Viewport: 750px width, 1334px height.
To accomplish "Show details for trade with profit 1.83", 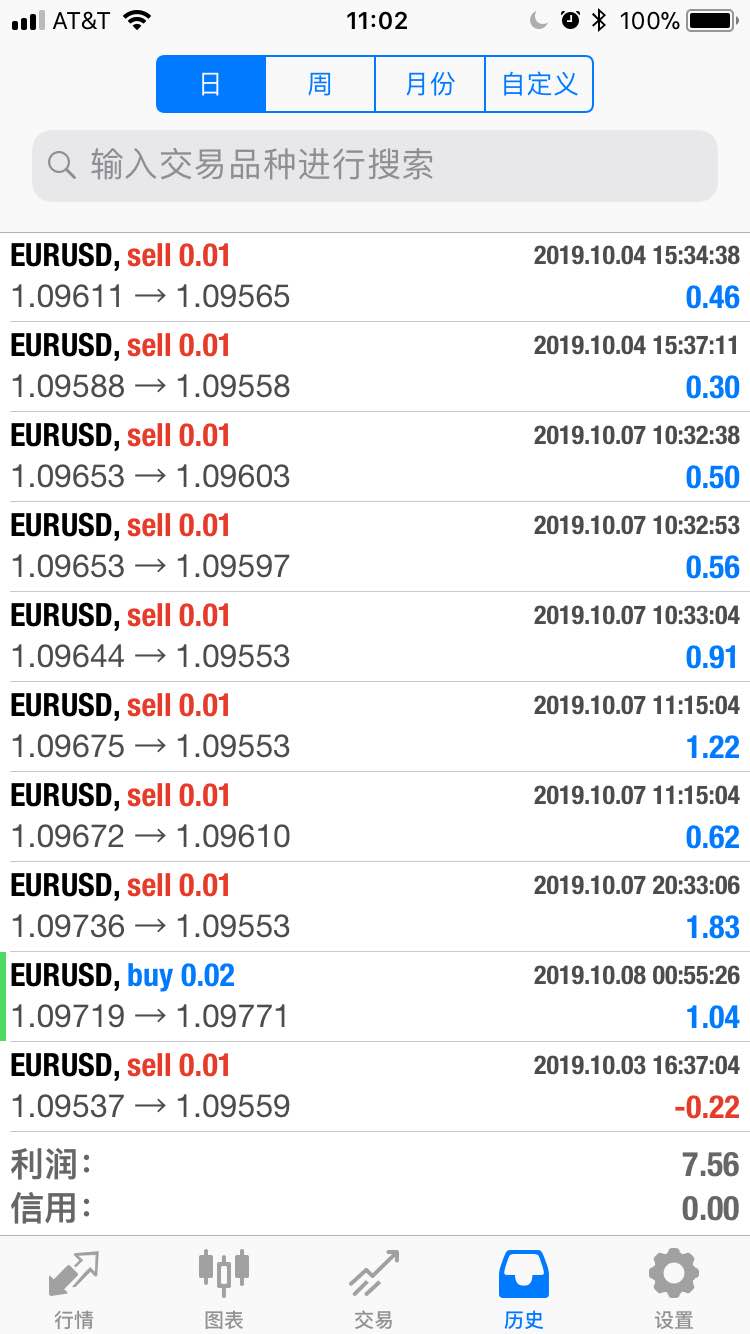I will 375,907.
